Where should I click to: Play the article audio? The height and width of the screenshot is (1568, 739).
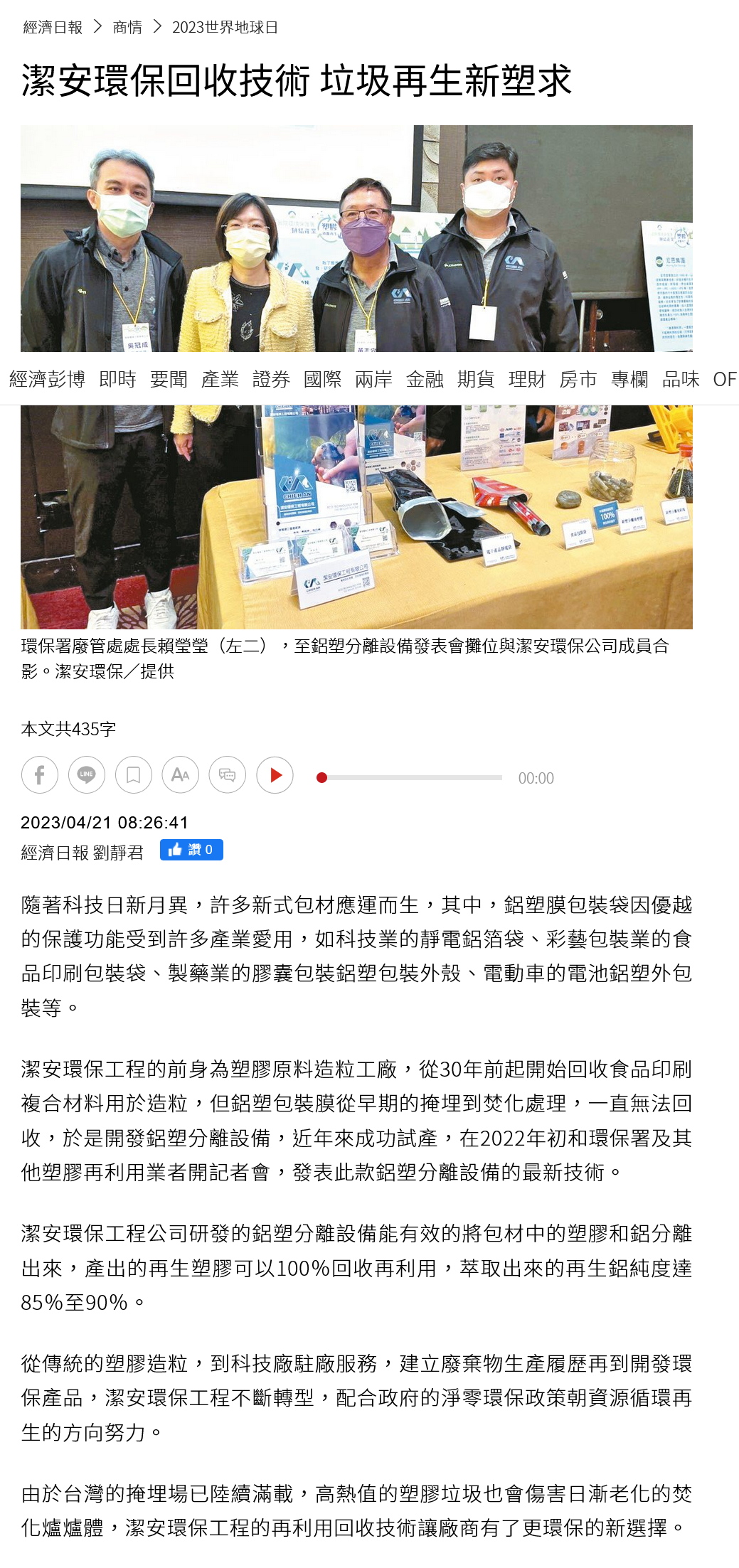(275, 775)
